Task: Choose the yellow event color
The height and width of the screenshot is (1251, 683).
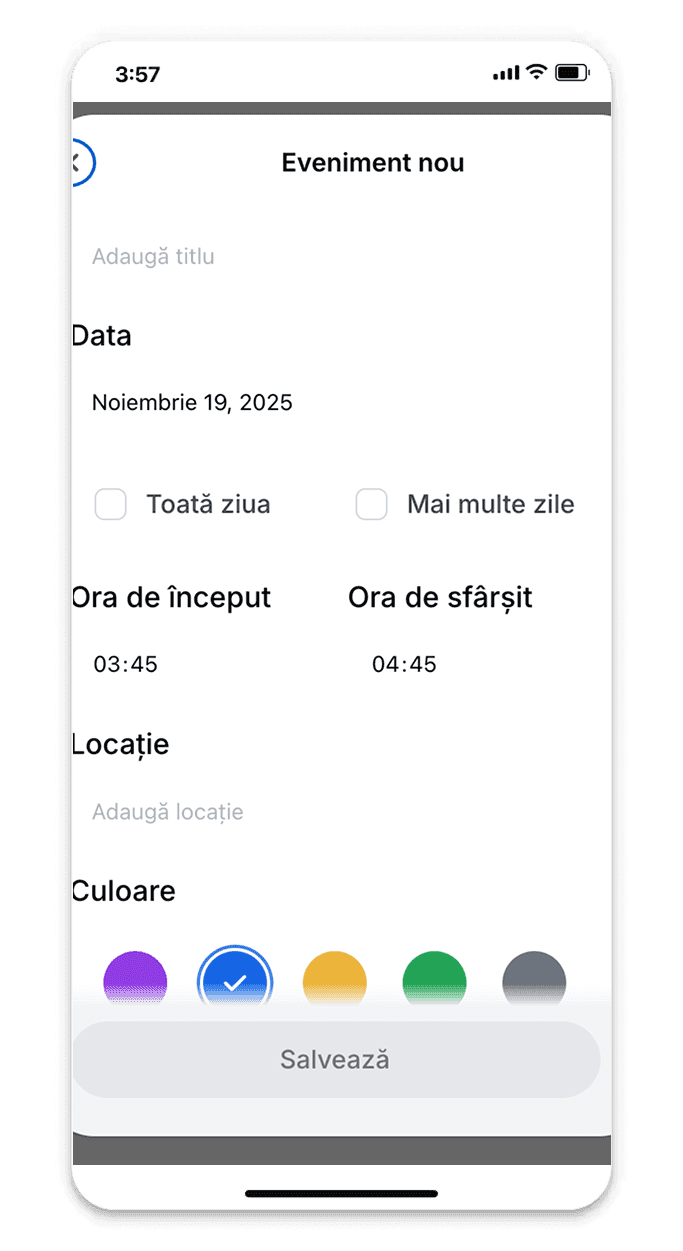Action: click(335, 979)
